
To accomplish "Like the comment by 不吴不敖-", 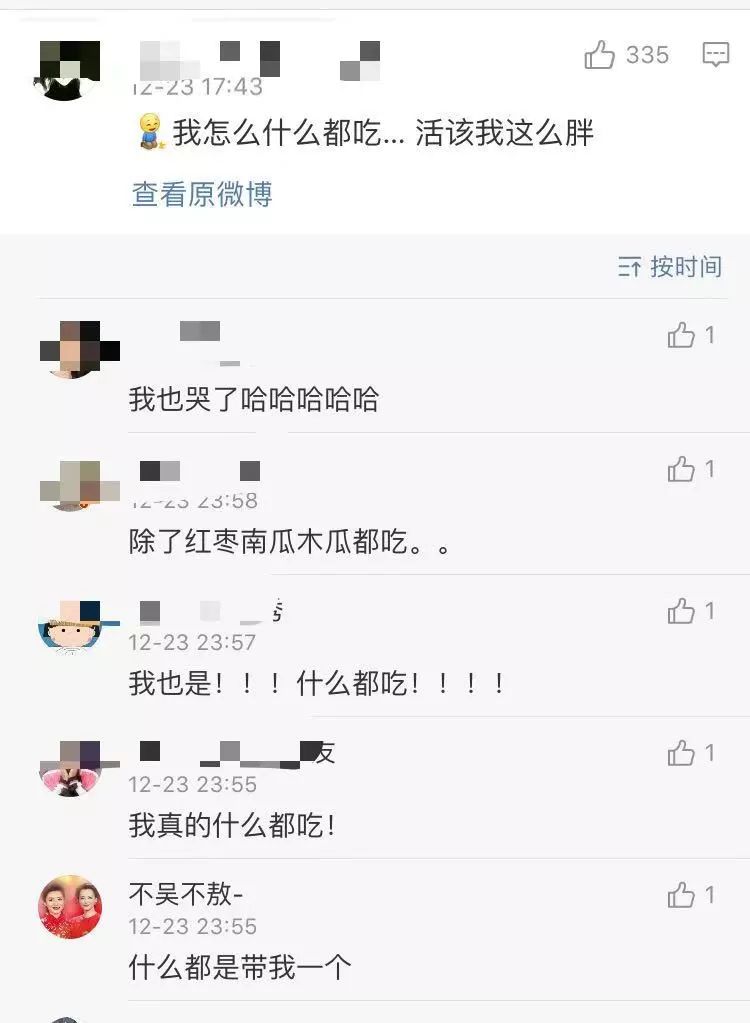I will coord(682,895).
